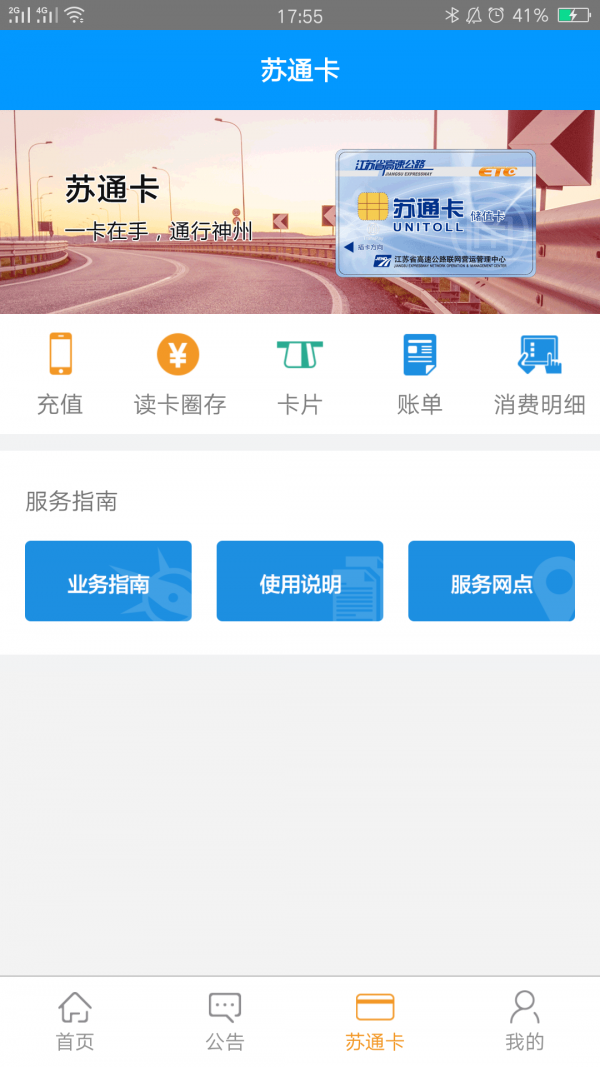The width and height of the screenshot is (600, 1067).
Task: Open the 卡片 cards section
Action: (299, 374)
